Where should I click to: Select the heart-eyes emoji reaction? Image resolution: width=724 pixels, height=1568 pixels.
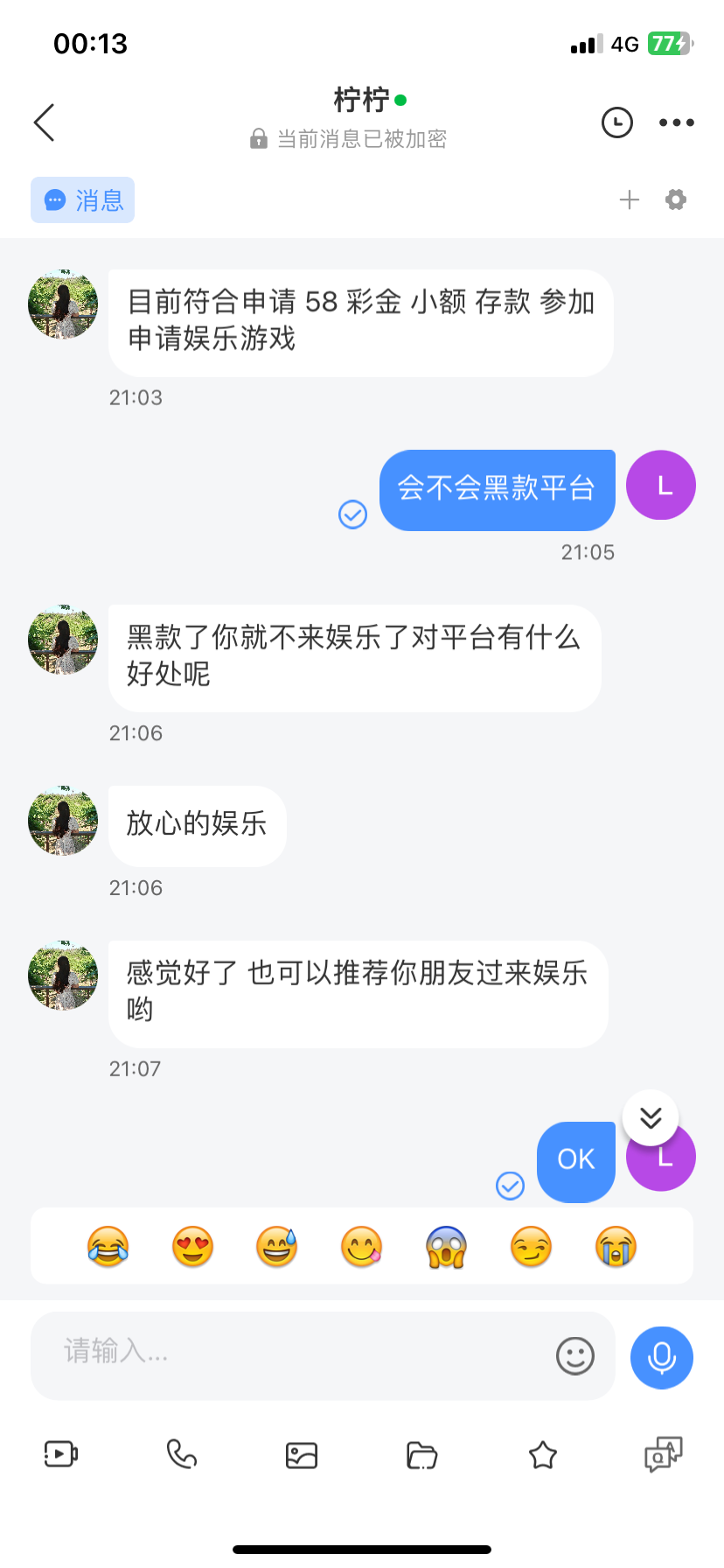191,1246
